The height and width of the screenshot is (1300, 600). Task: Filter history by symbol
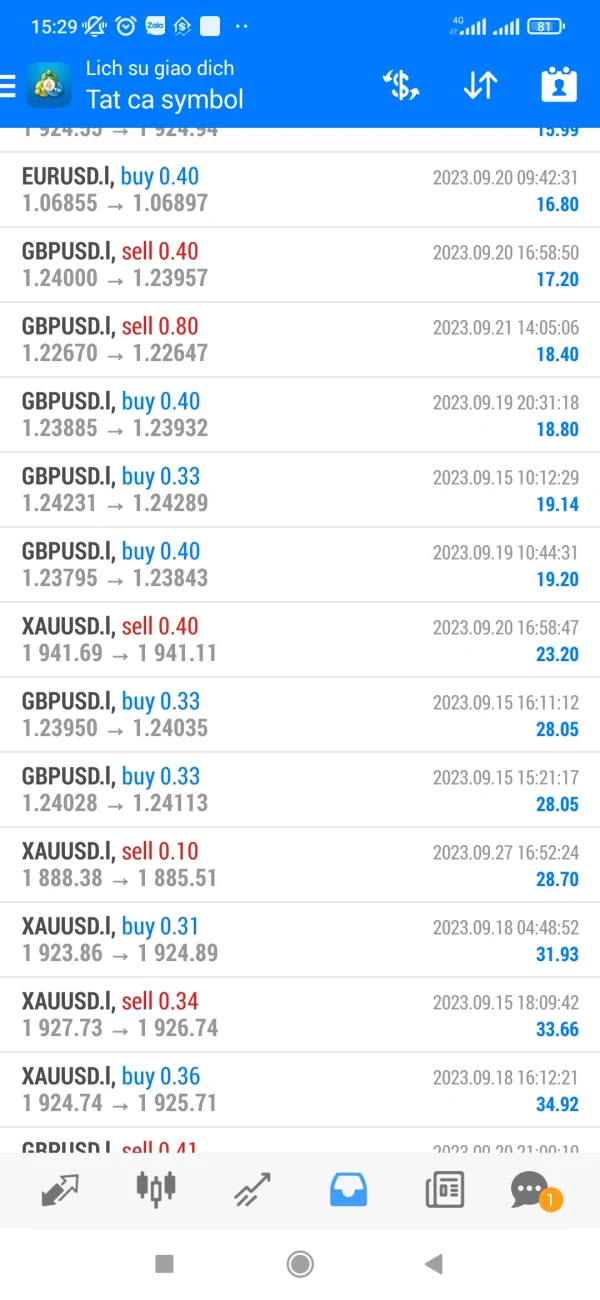pos(401,86)
